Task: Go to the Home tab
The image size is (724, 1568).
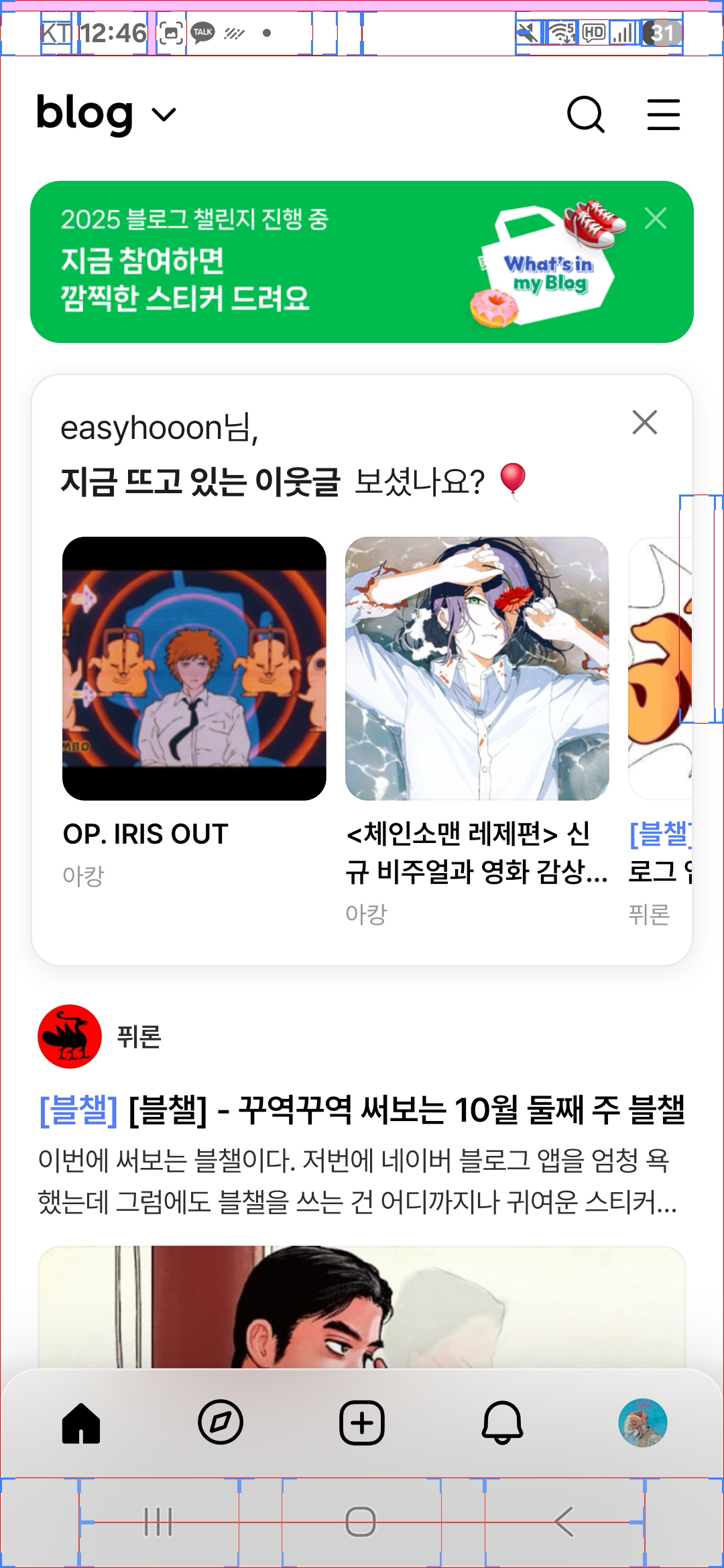Action: [x=81, y=1423]
